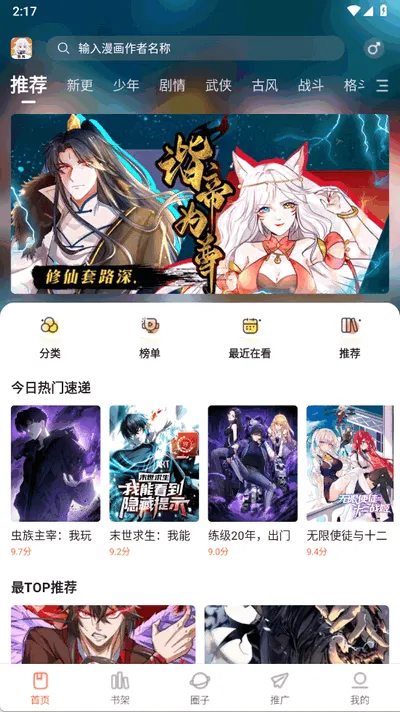Open the 推荐 shortcut with books icon
Viewport: 400px width, 712px height.
(350, 338)
